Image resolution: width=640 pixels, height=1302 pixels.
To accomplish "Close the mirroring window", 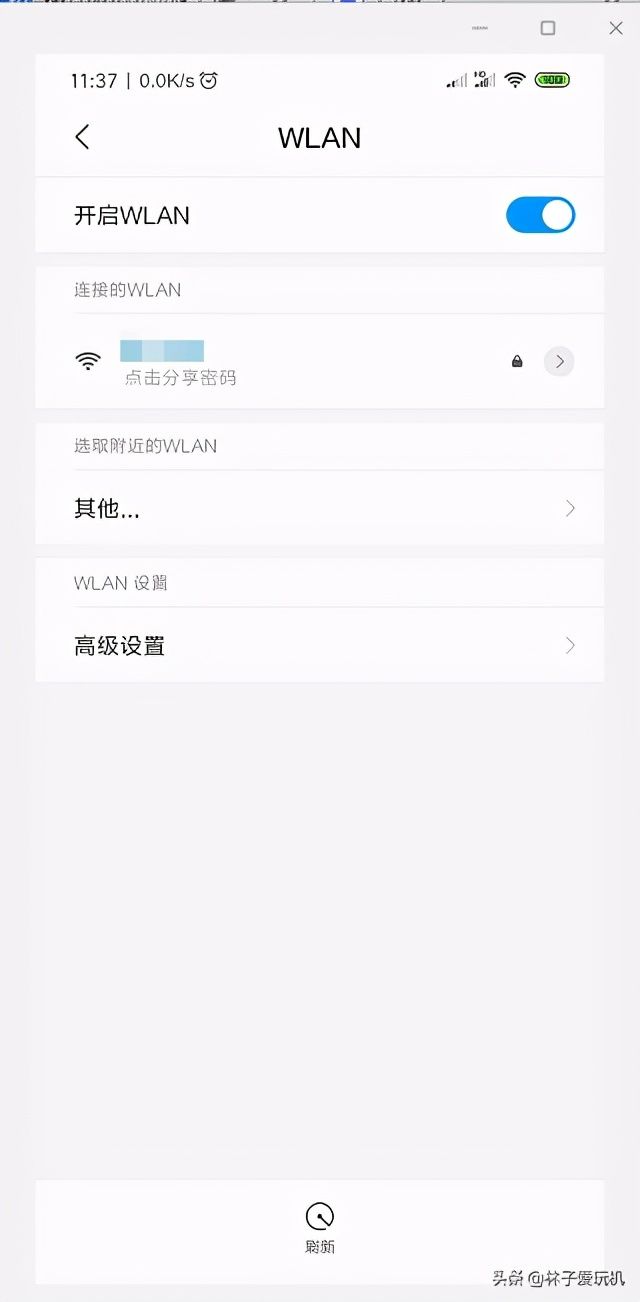I will [616, 28].
